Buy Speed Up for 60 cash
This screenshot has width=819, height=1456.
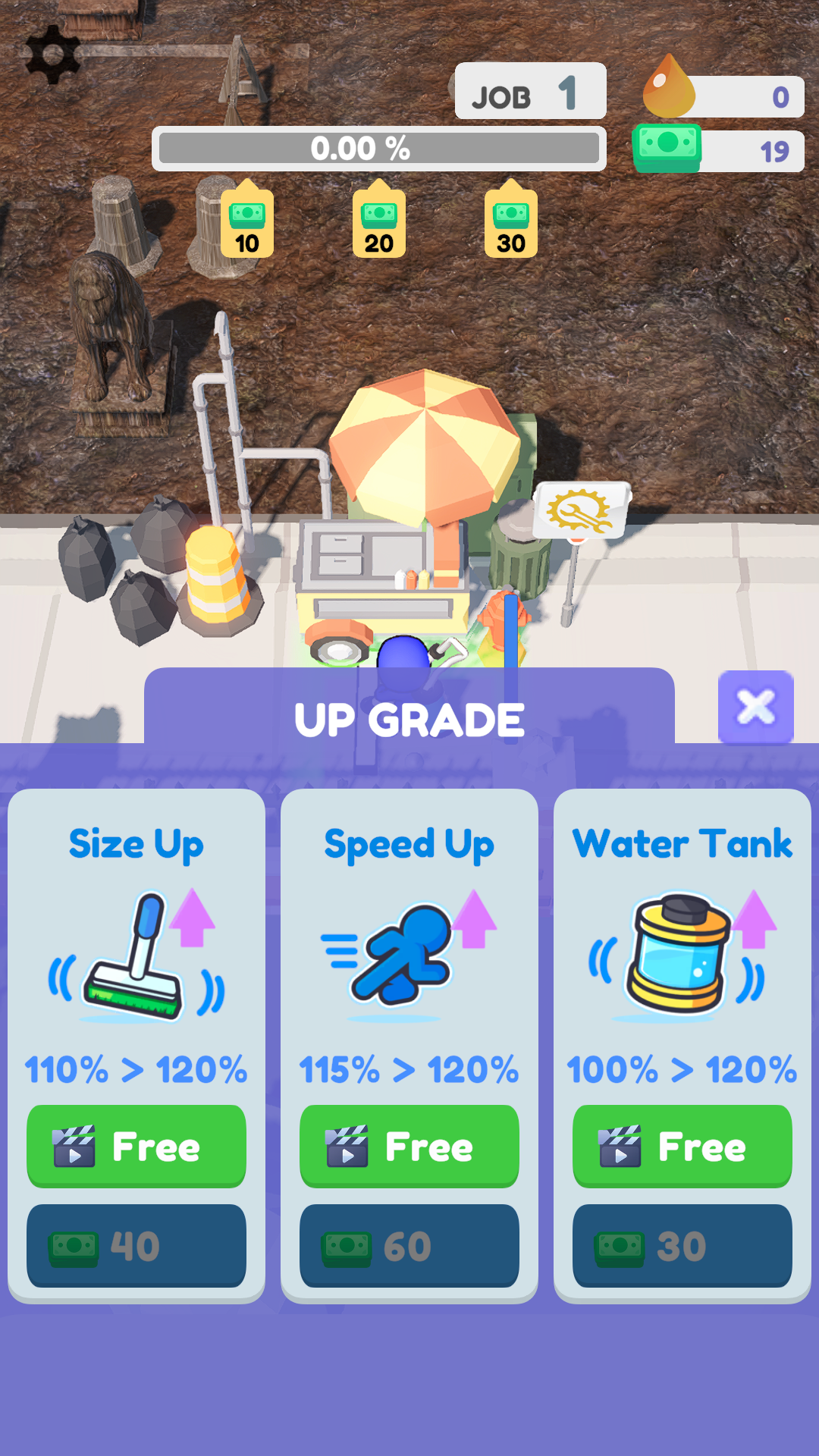pyautogui.click(x=409, y=1245)
